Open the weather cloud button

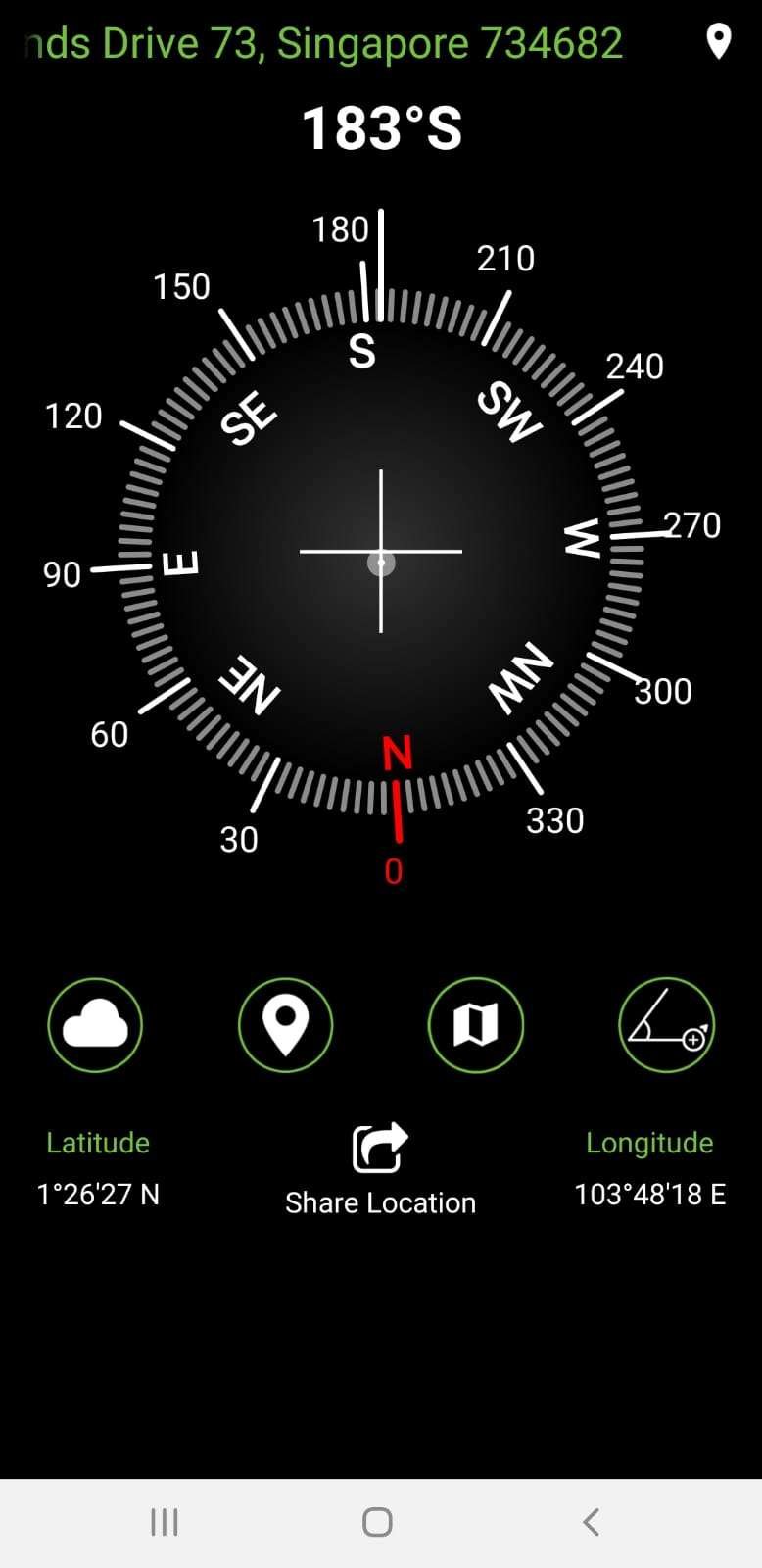(95, 1025)
